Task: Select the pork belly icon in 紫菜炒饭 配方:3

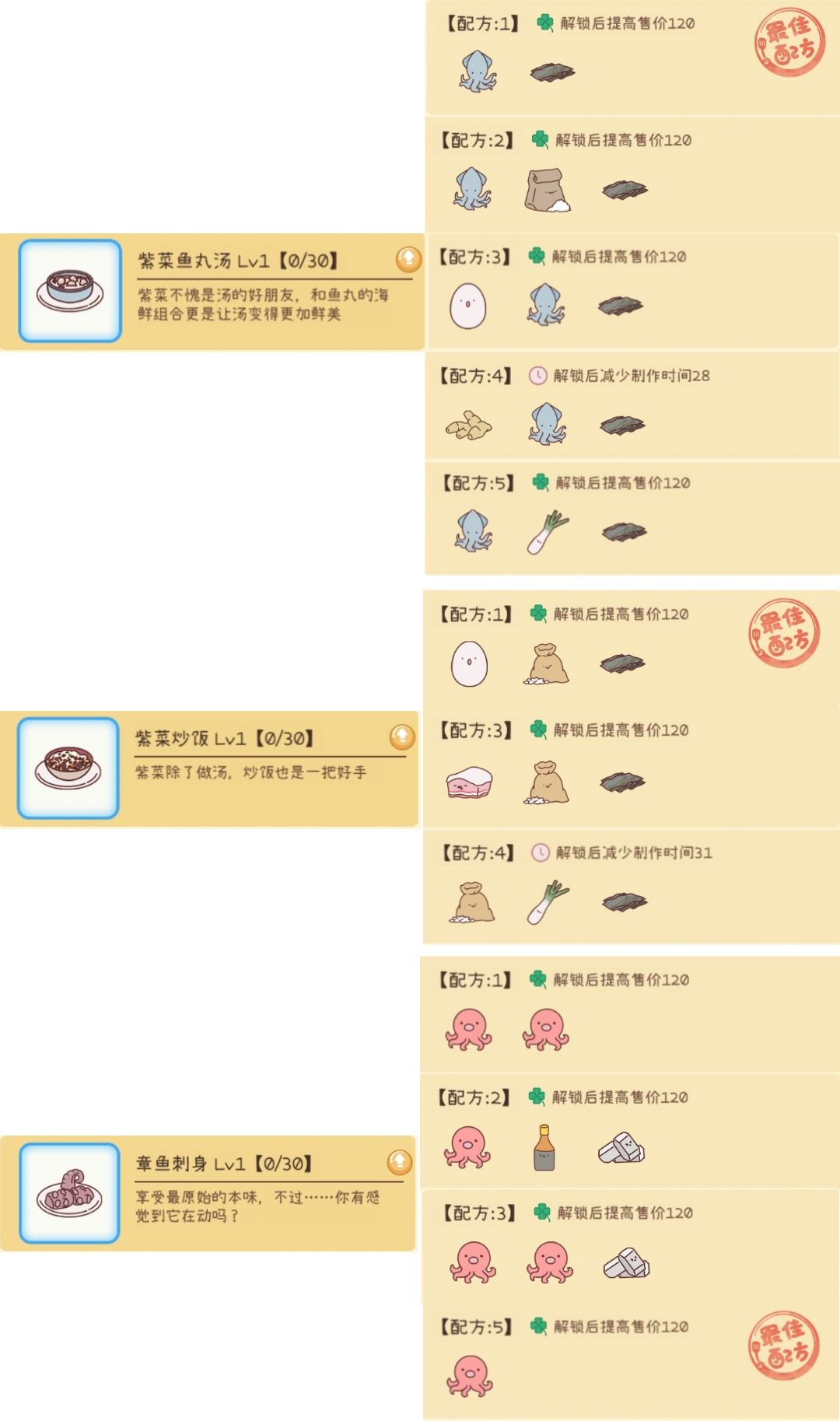Action: click(x=468, y=783)
